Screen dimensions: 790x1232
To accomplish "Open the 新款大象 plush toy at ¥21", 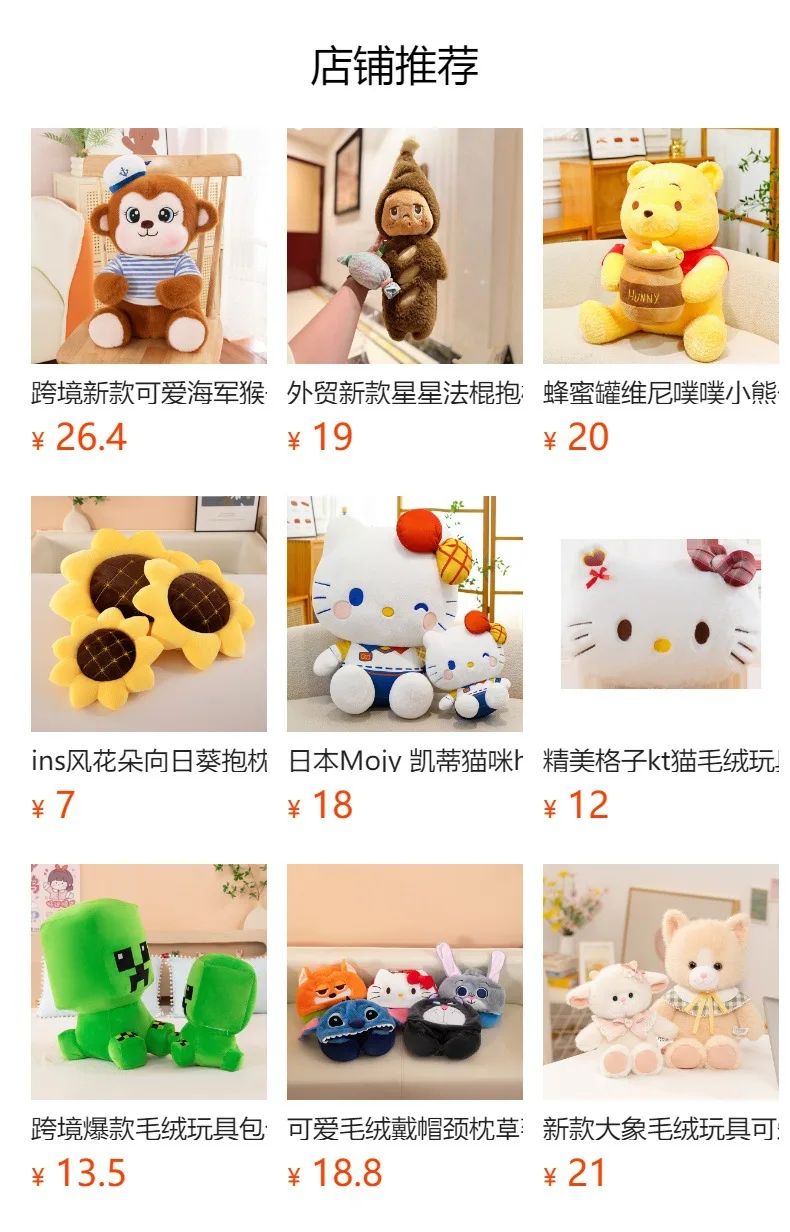I will [660, 982].
